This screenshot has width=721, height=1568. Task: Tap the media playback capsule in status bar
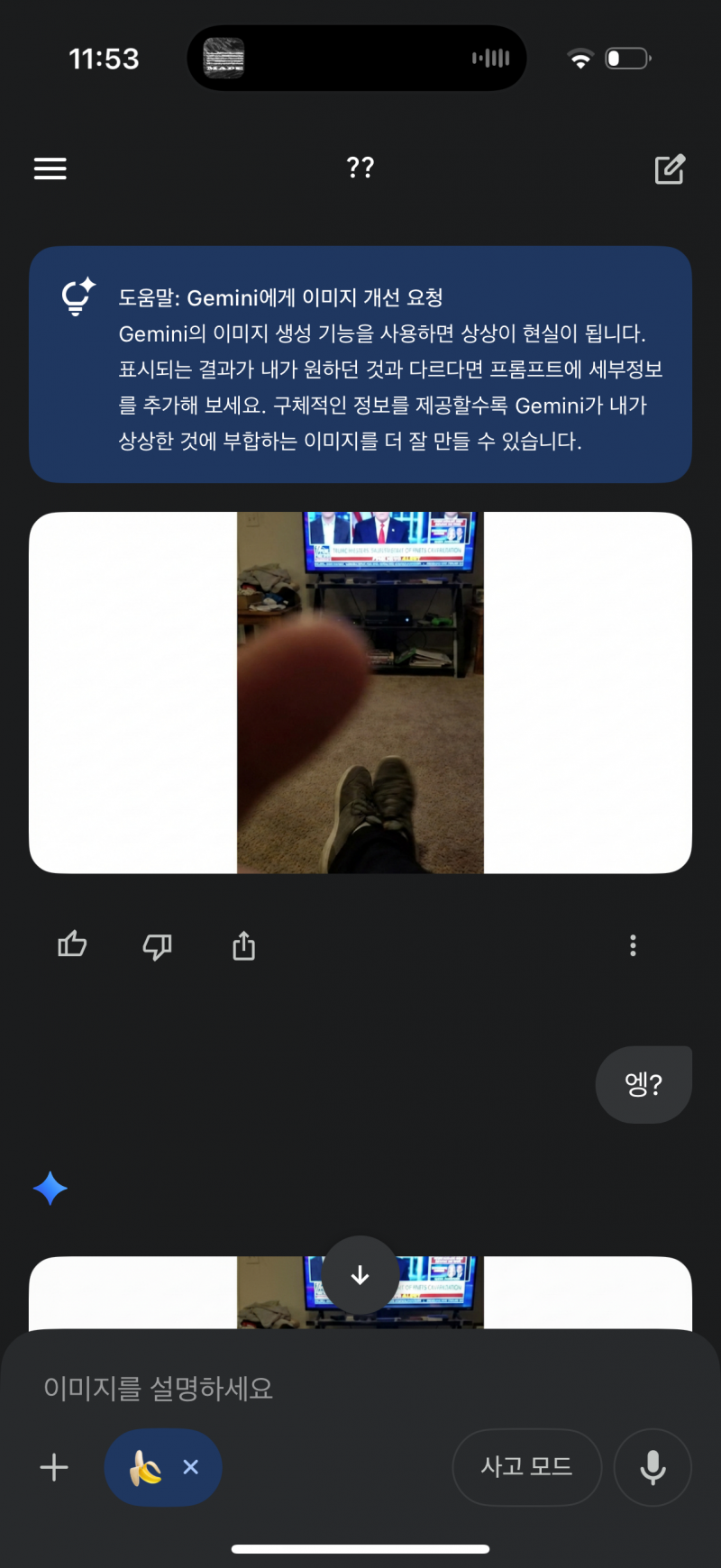[357, 57]
